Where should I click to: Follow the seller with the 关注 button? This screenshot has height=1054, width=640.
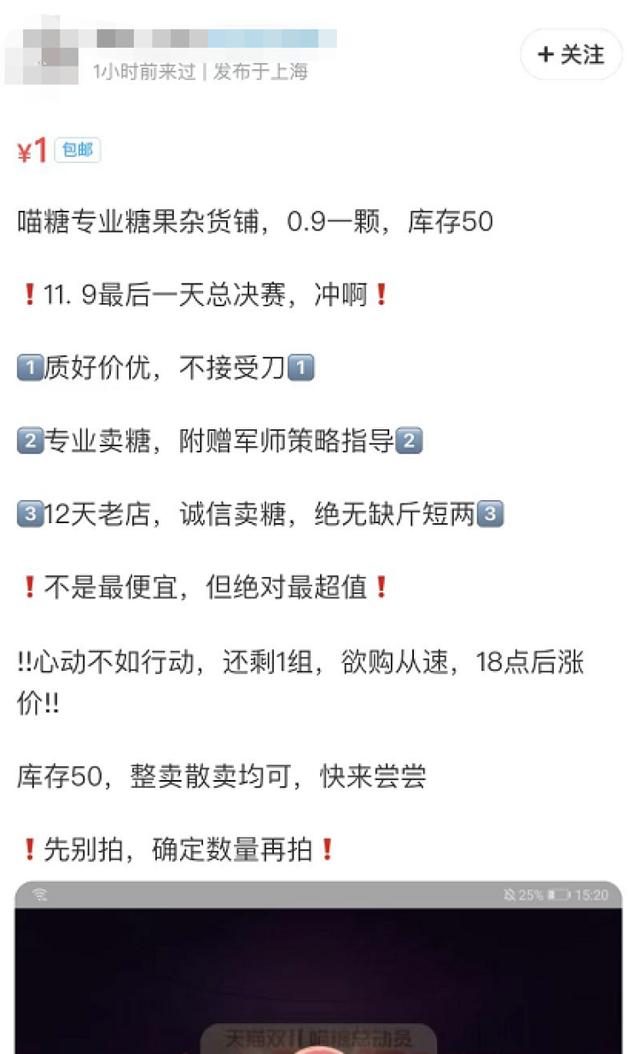(x=571, y=54)
